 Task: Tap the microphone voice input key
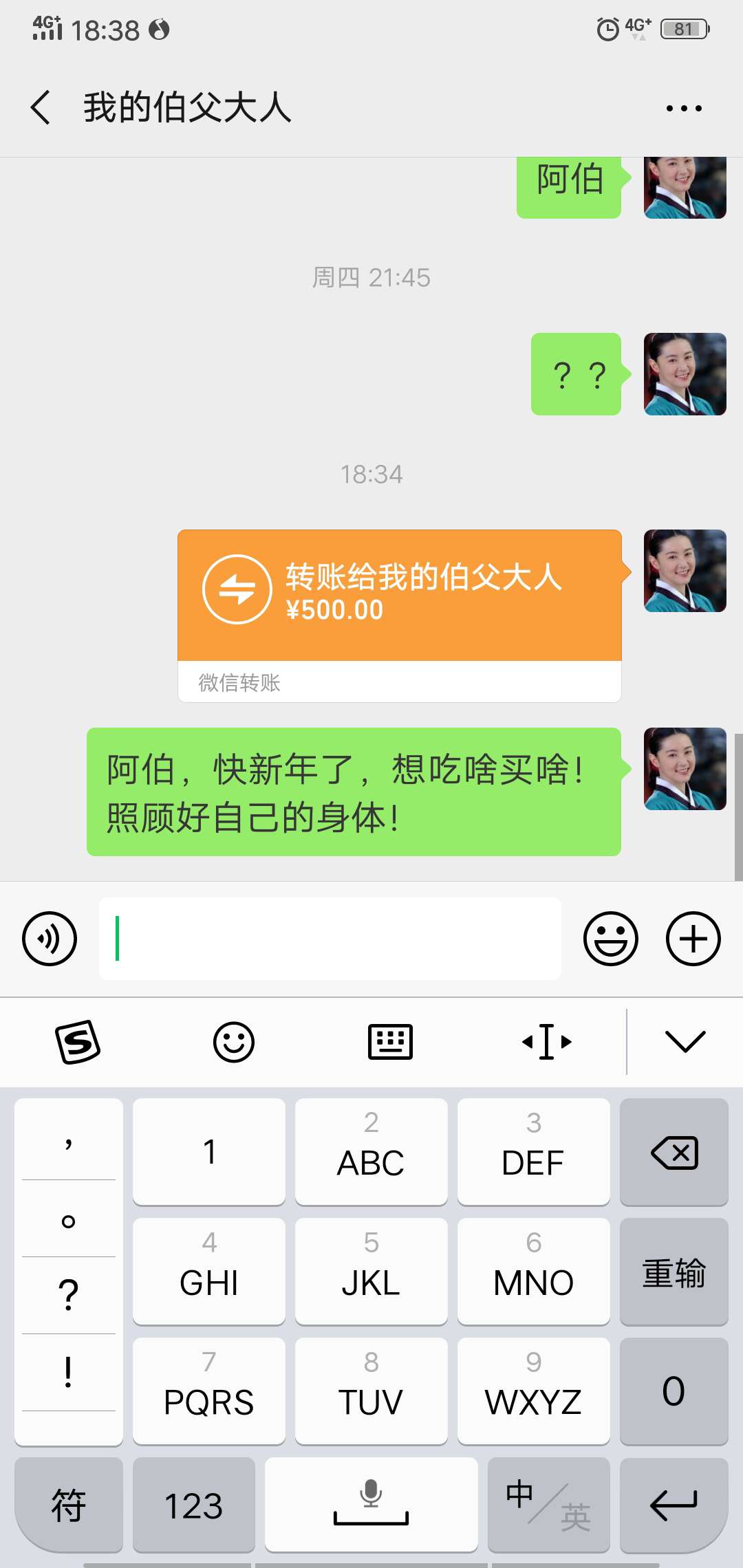tap(371, 1506)
